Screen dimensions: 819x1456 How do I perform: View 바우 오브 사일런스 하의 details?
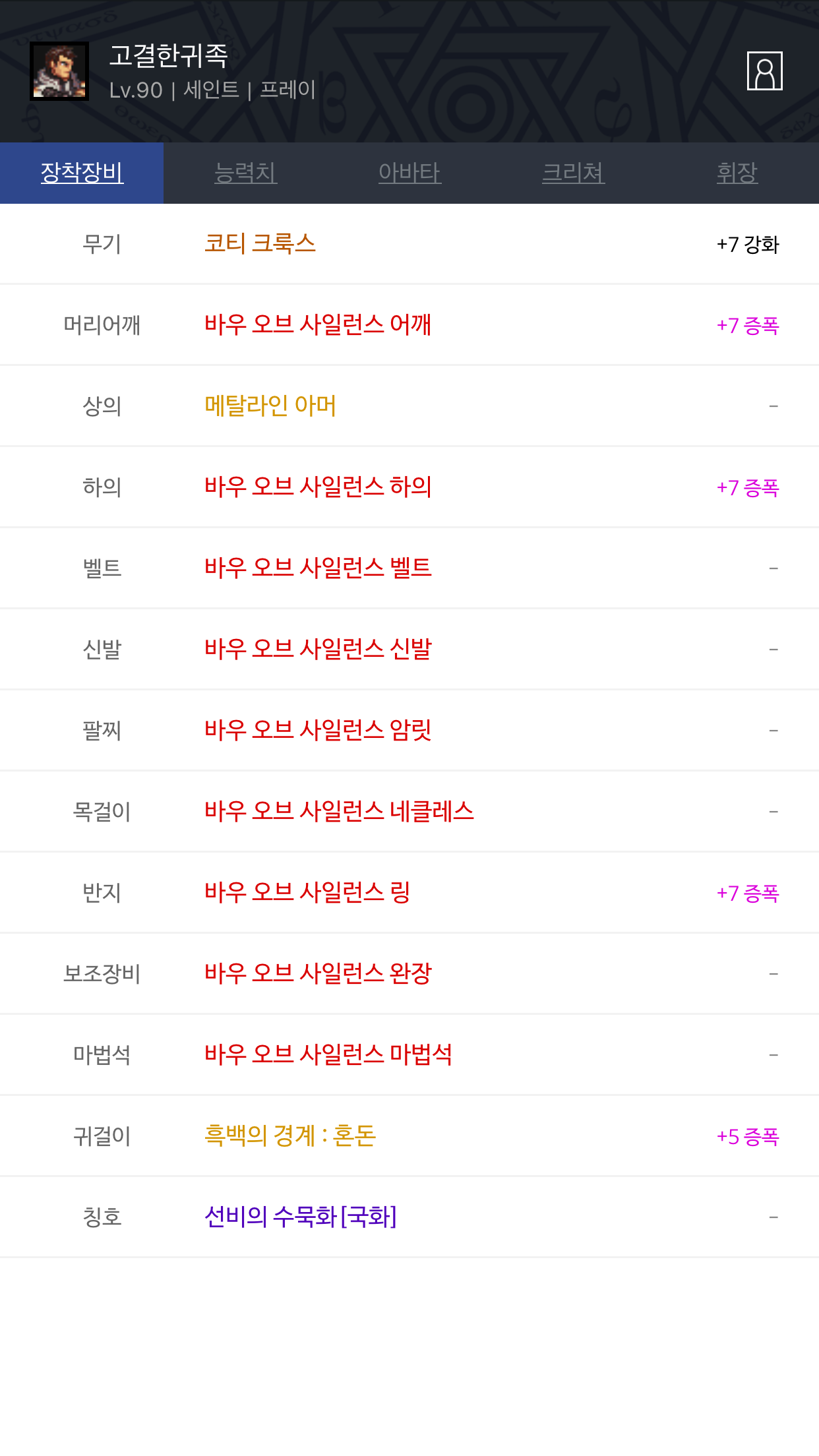409,487
